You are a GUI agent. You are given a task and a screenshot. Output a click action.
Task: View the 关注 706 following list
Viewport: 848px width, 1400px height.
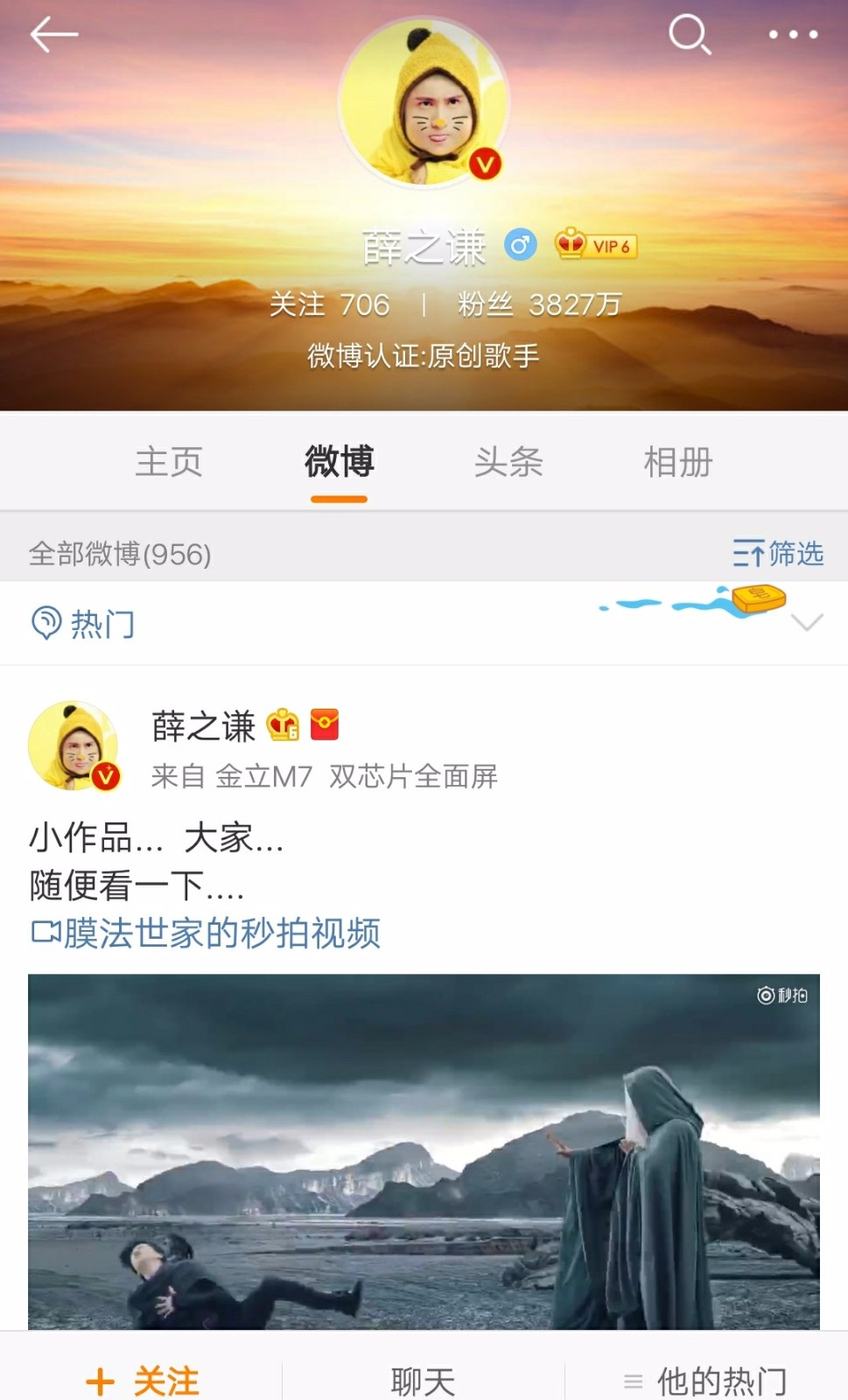click(x=329, y=304)
